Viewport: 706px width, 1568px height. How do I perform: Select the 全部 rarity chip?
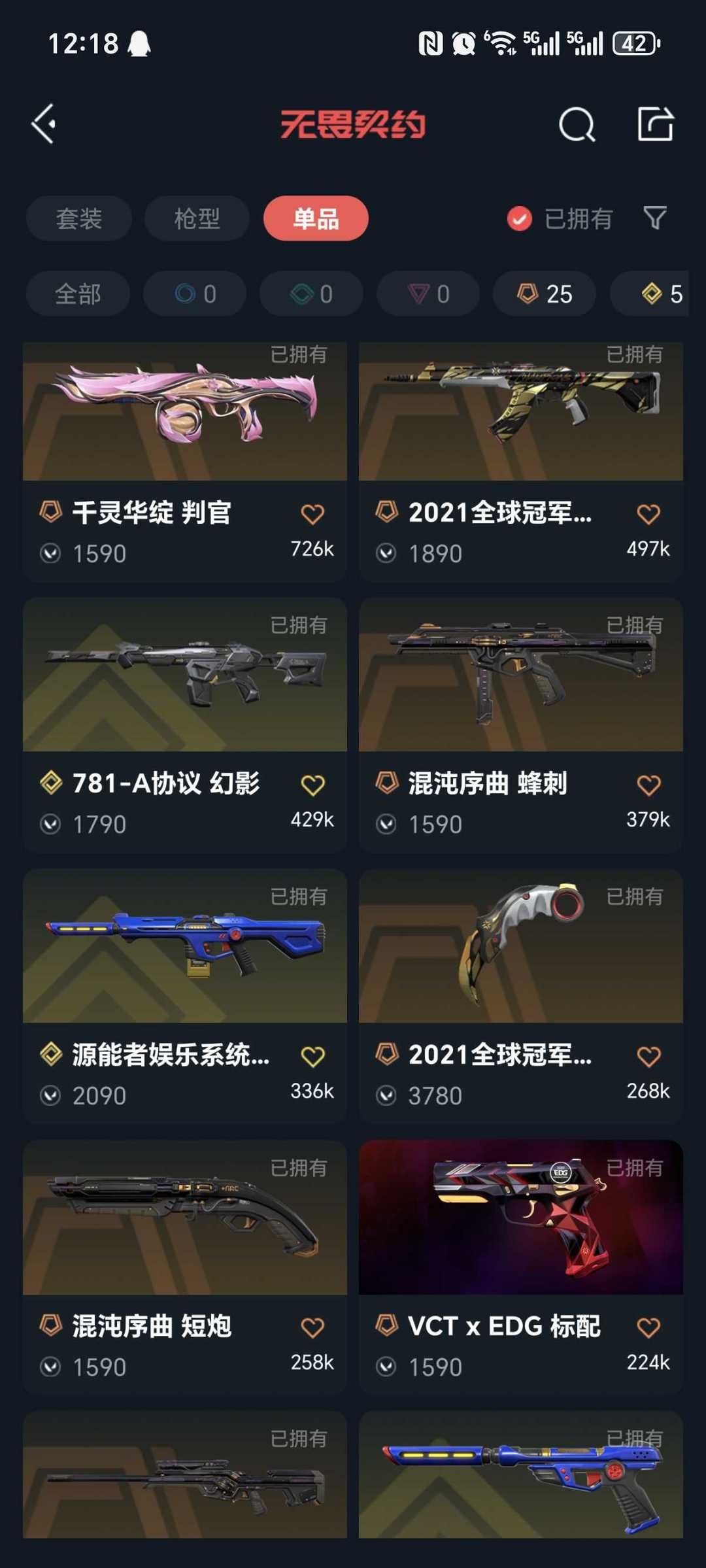click(78, 294)
